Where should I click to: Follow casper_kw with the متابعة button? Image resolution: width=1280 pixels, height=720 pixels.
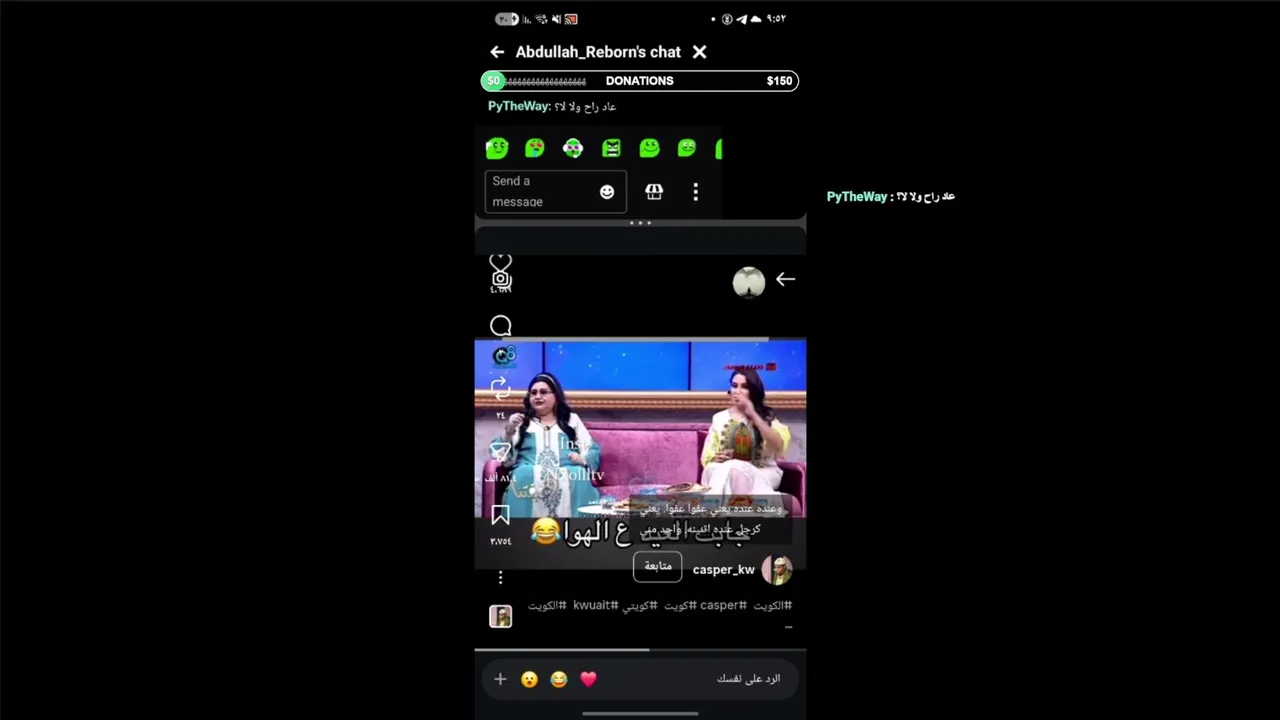657,566
